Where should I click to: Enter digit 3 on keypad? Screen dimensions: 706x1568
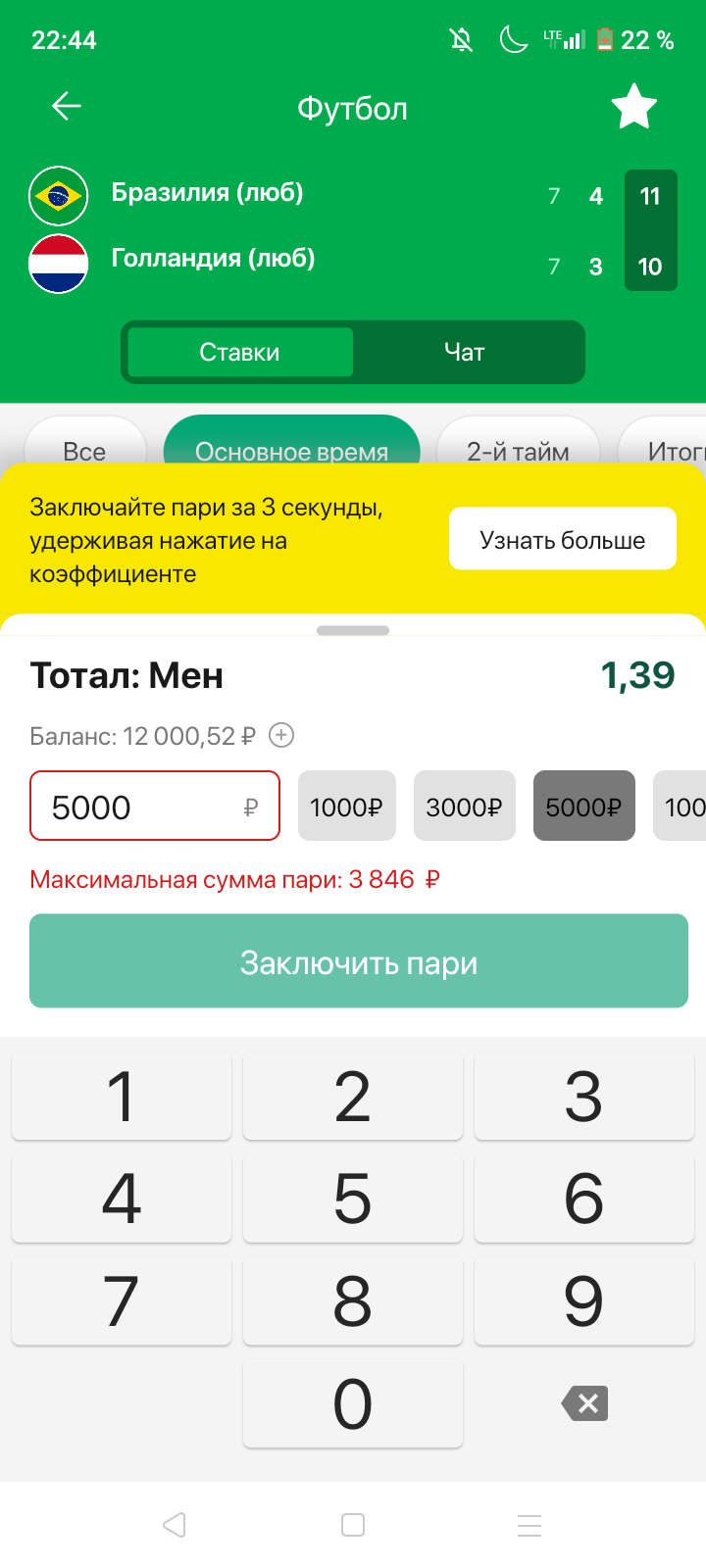pos(583,1096)
